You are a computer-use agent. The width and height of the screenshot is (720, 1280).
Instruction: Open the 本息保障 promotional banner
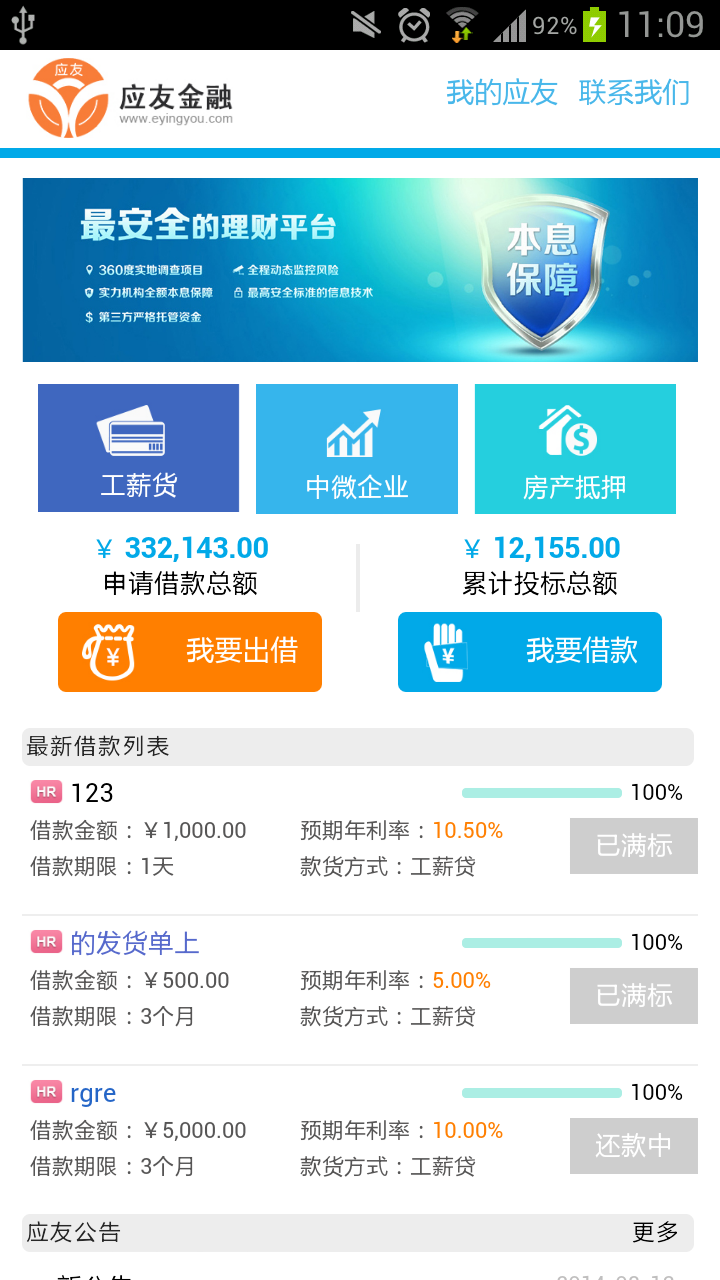click(x=360, y=270)
